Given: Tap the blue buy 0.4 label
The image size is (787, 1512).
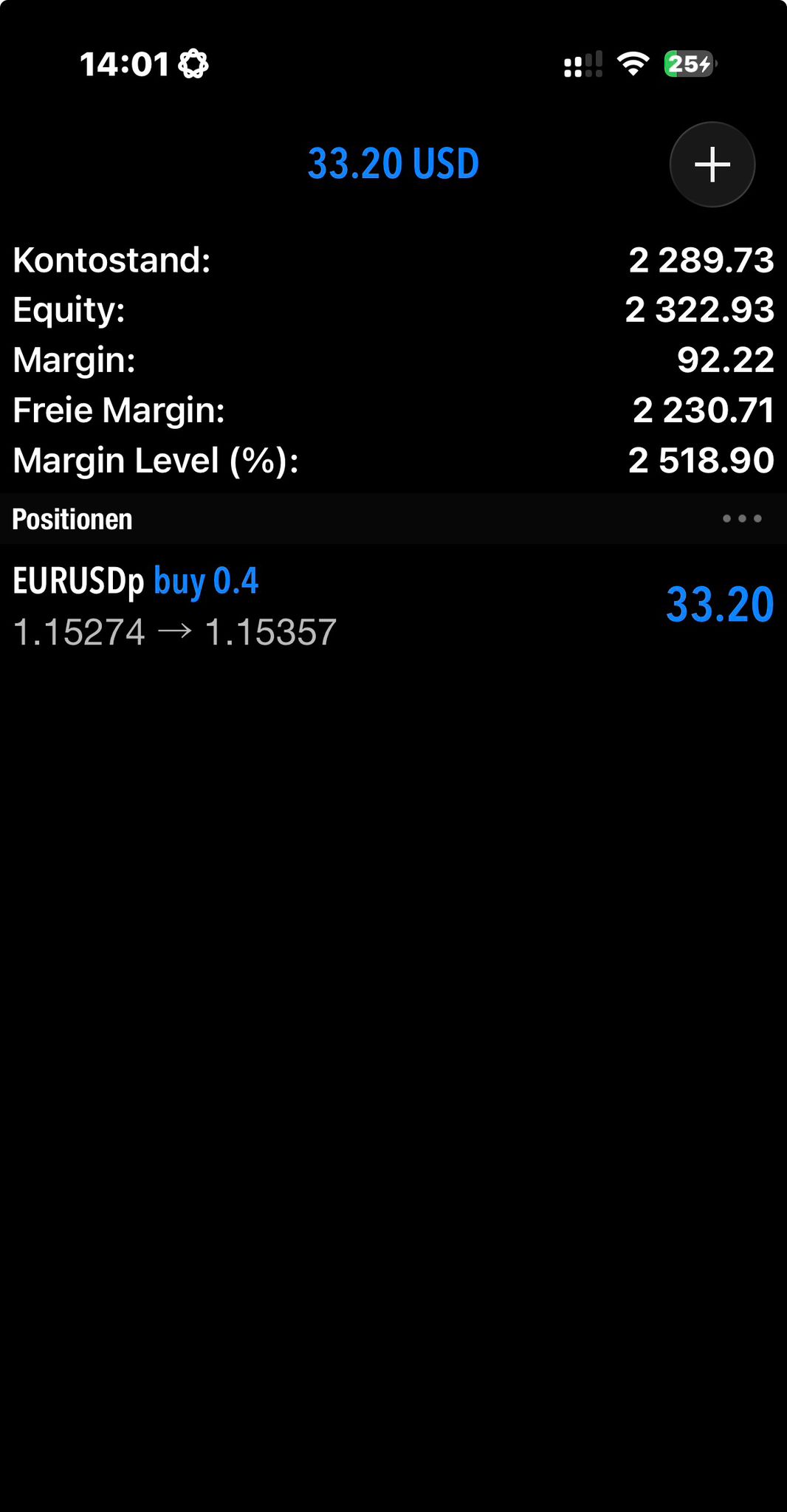Looking at the screenshot, I should point(206,581).
